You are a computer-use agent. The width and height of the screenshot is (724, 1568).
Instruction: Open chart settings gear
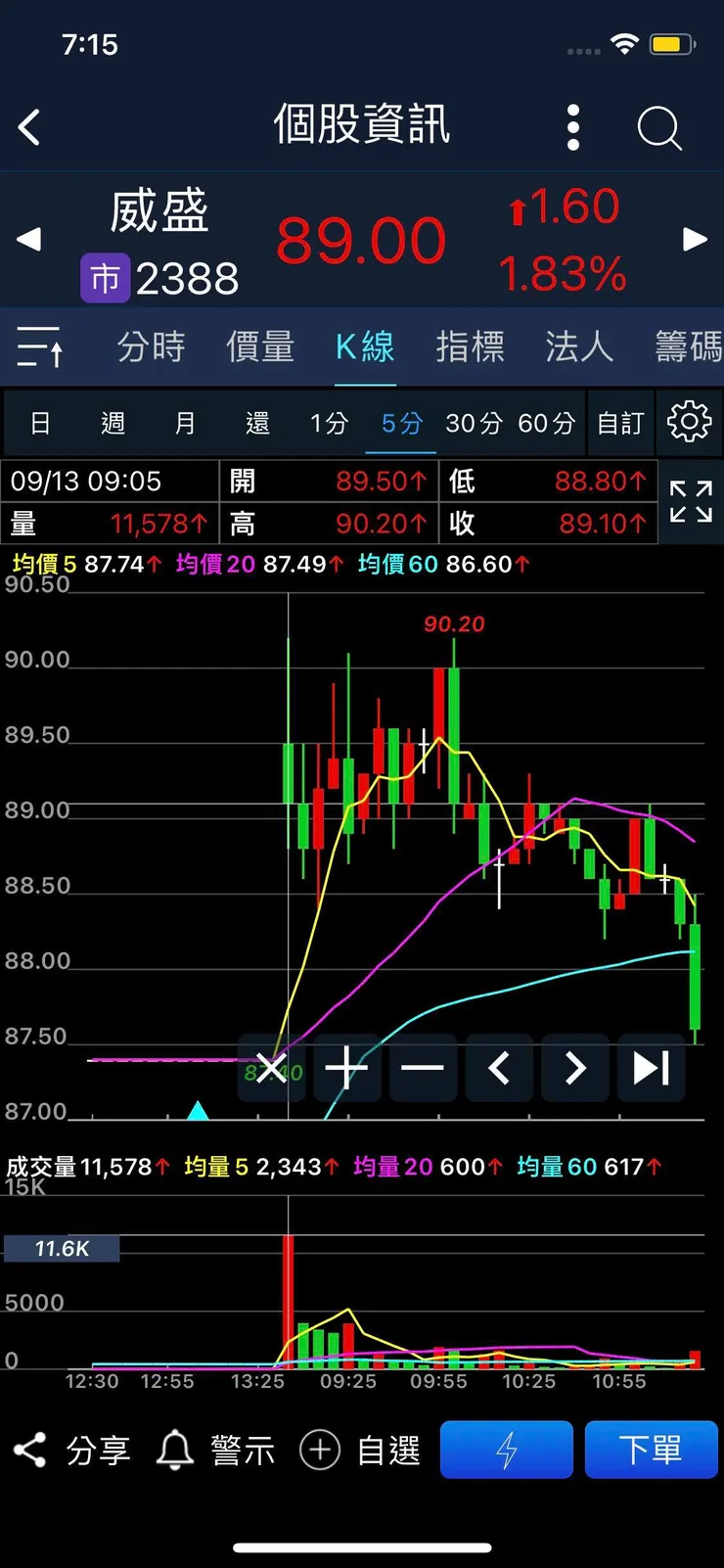point(689,422)
